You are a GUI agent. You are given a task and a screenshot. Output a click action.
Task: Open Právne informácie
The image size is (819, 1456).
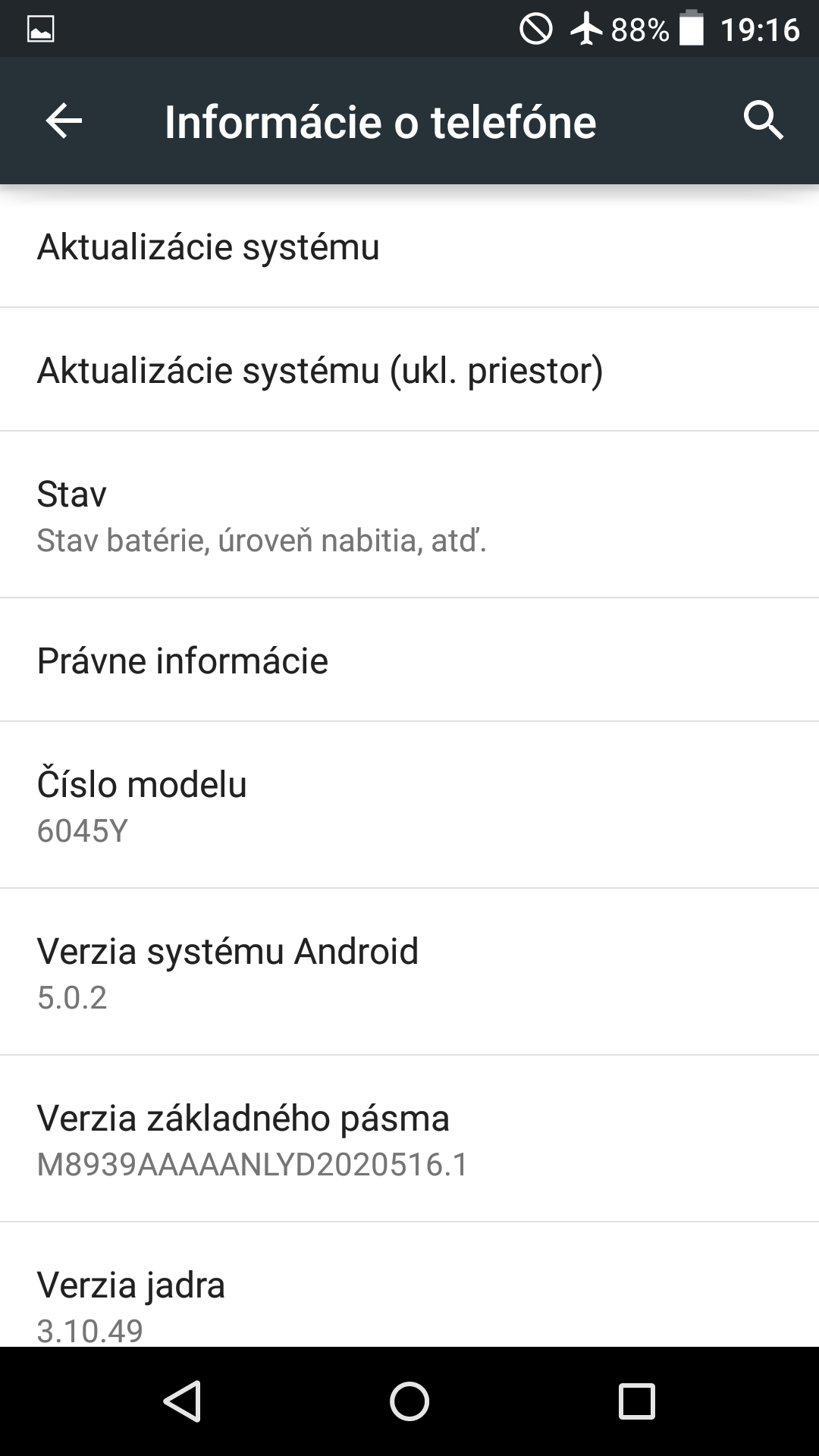click(409, 660)
